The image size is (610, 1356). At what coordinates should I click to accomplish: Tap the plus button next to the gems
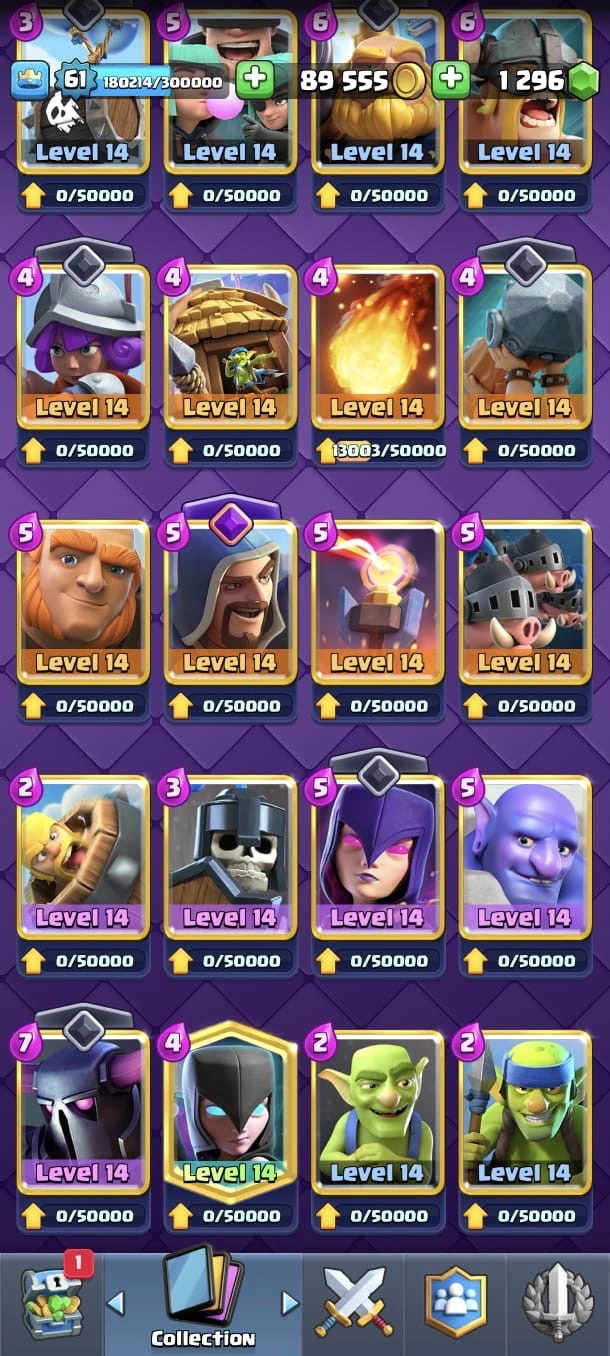(x=452, y=80)
